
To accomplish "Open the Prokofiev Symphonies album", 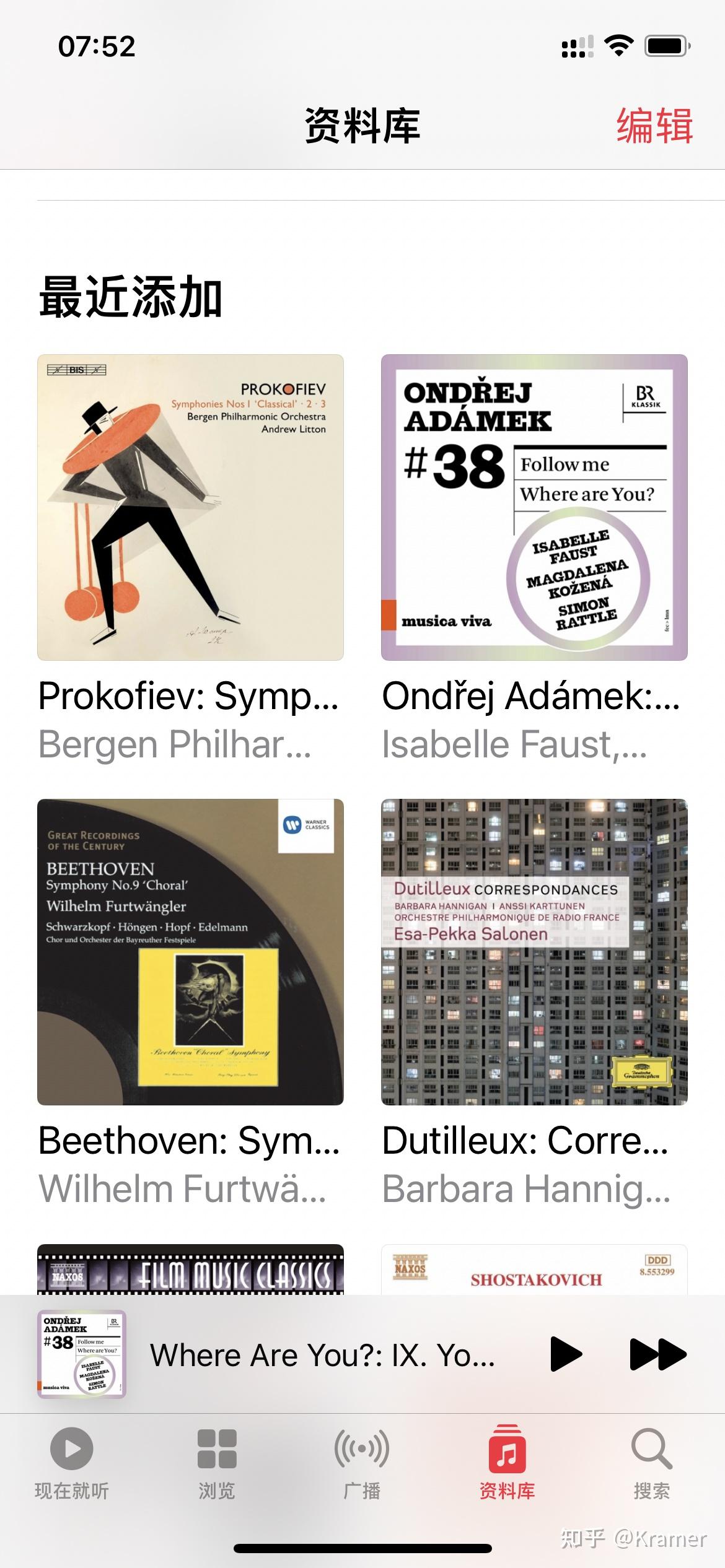I will (x=190, y=507).
